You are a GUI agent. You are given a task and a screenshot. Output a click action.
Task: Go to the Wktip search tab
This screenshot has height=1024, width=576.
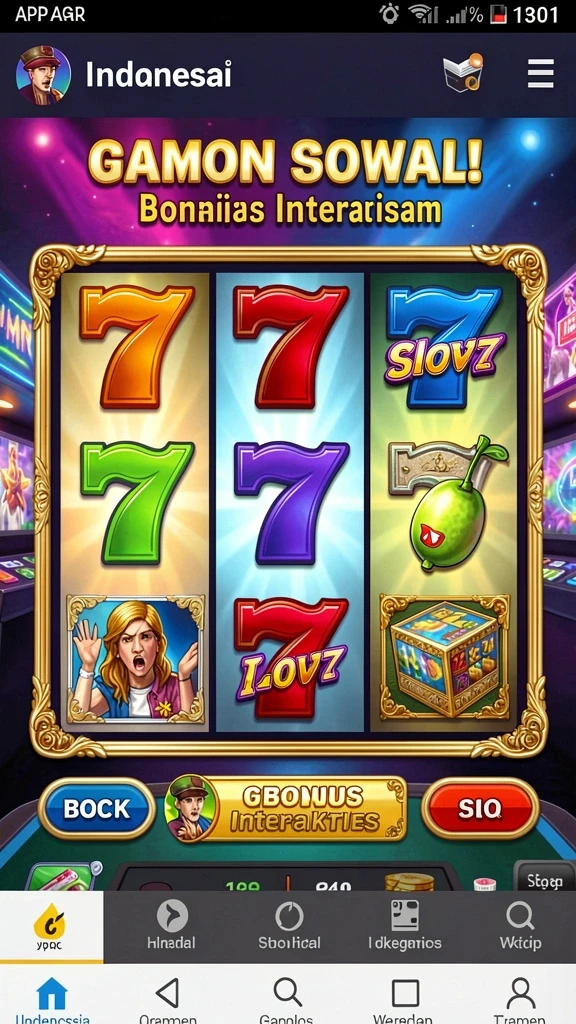[x=520, y=927]
